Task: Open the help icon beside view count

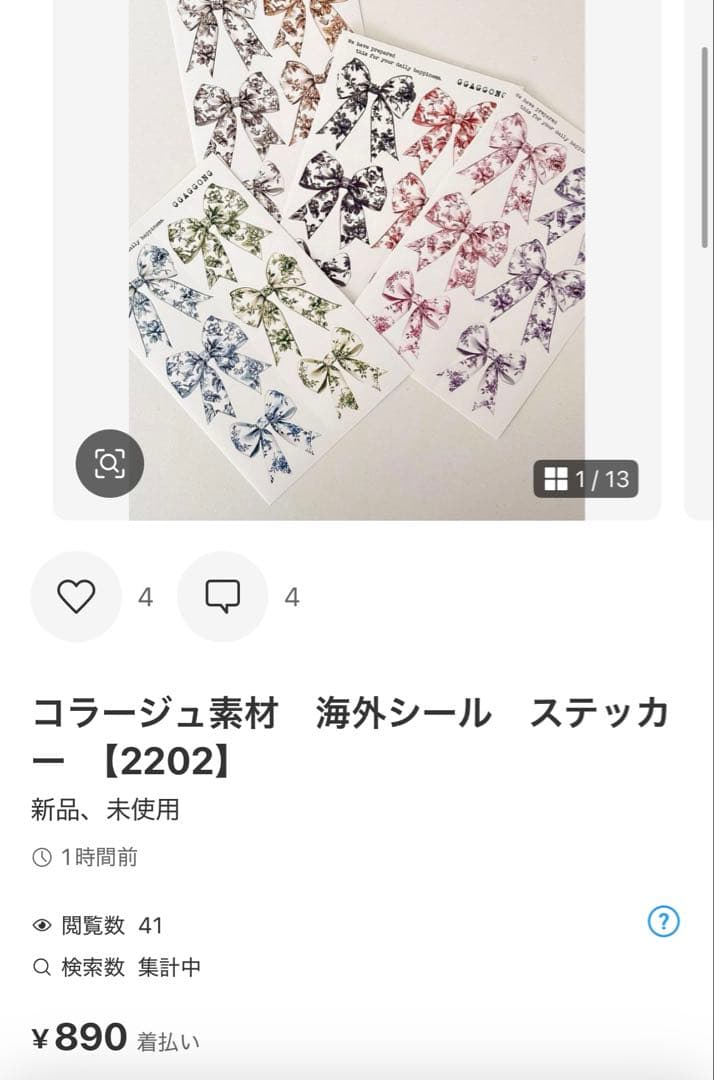Action: (x=664, y=922)
